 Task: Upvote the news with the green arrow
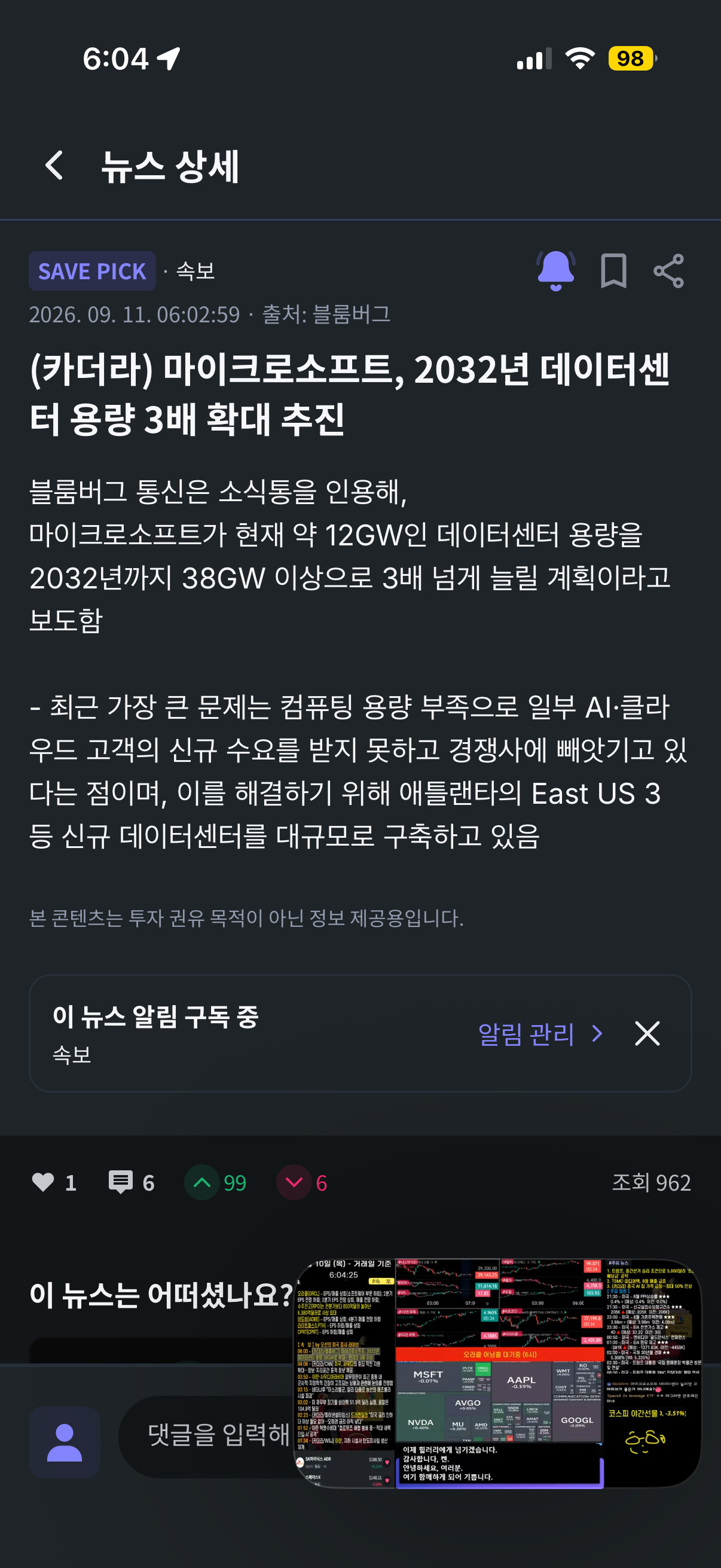201,1182
